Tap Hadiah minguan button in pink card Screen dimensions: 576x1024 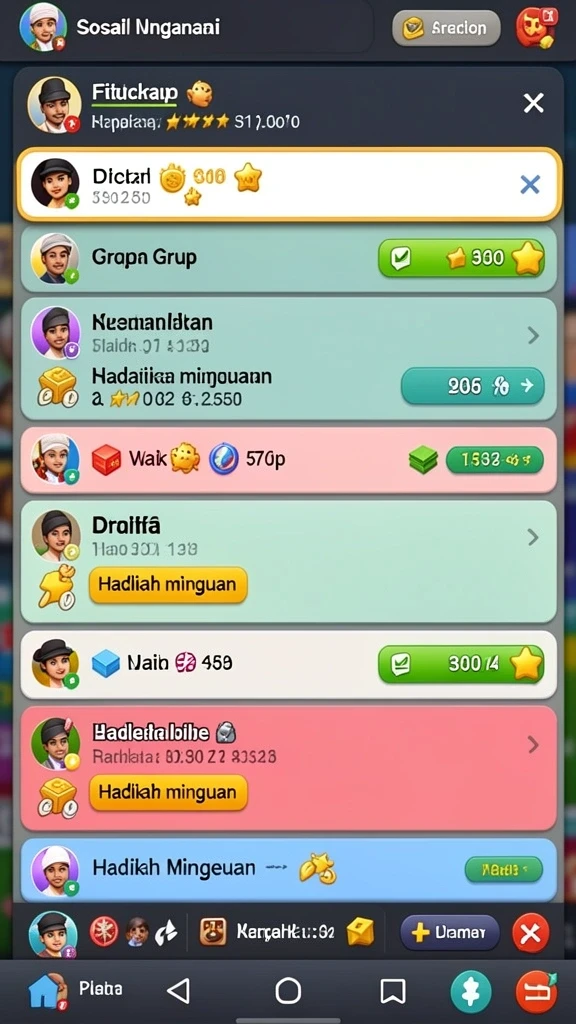point(168,792)
